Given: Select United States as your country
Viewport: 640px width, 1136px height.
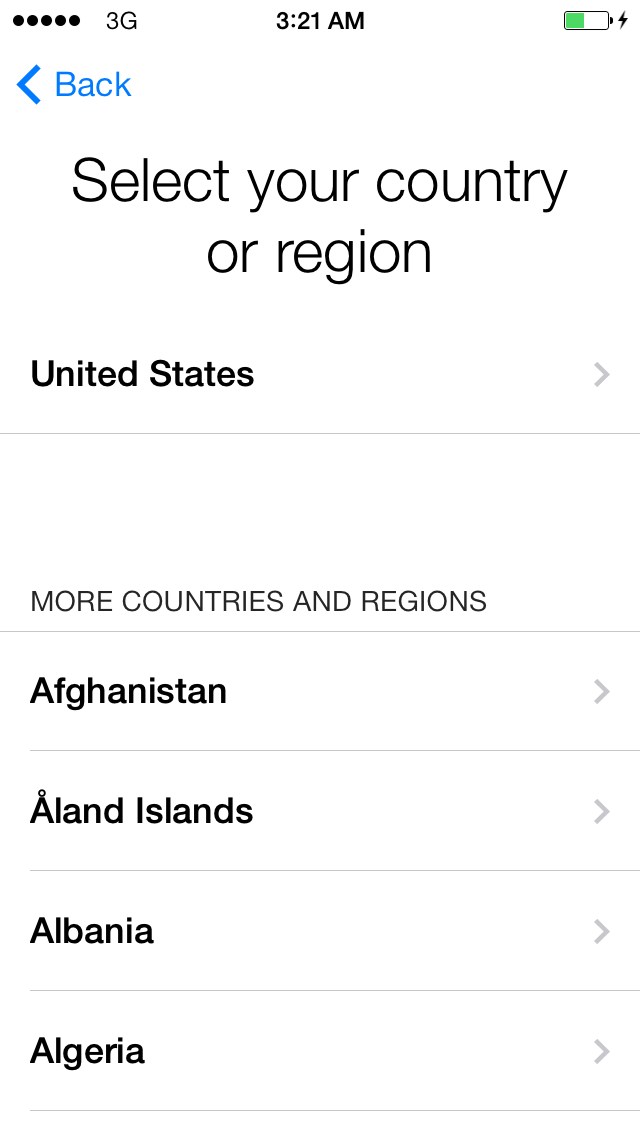Looking at the screenshot, I should point(320,375).
